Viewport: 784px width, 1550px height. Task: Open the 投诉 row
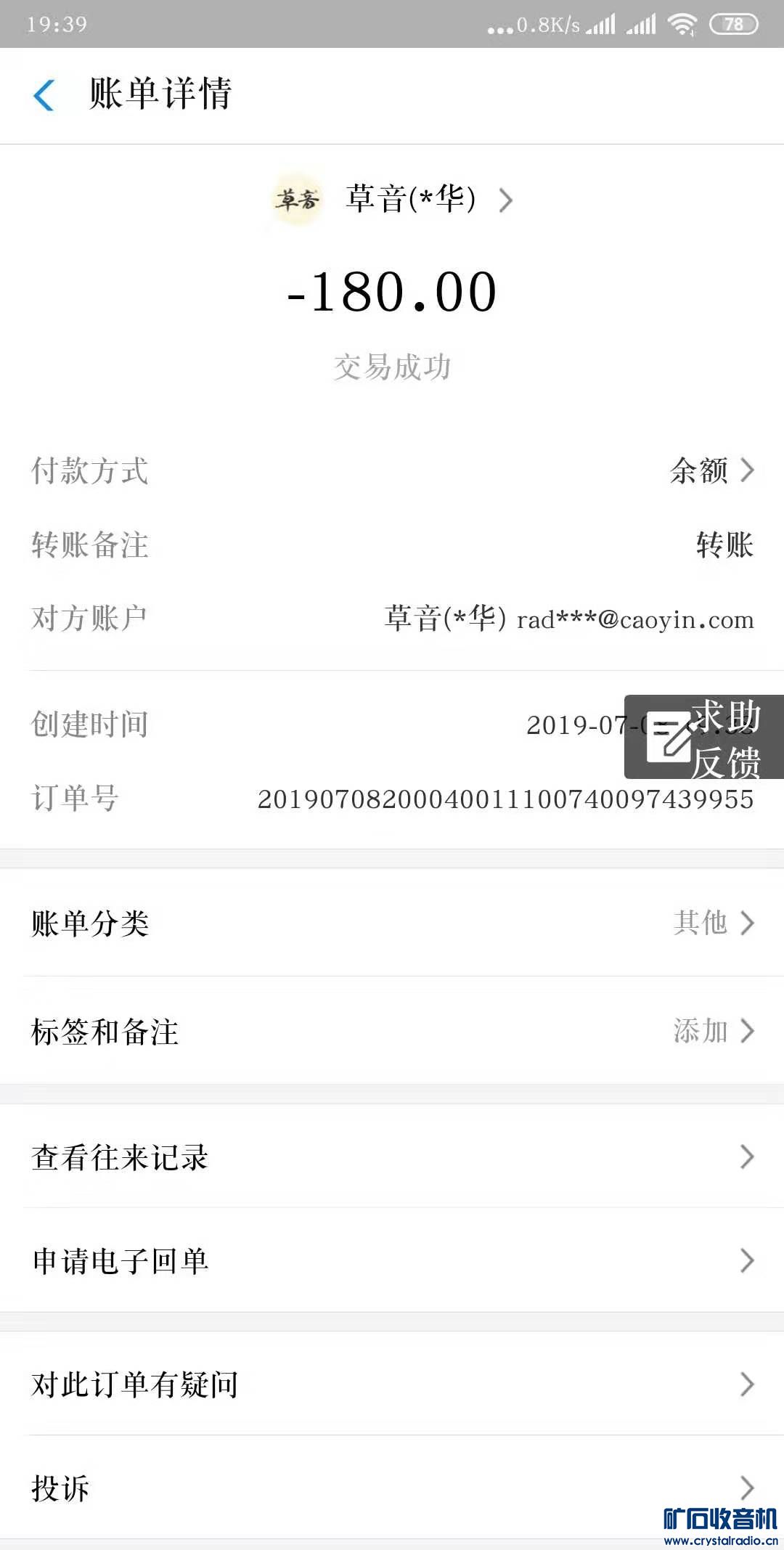(392, 1488)
